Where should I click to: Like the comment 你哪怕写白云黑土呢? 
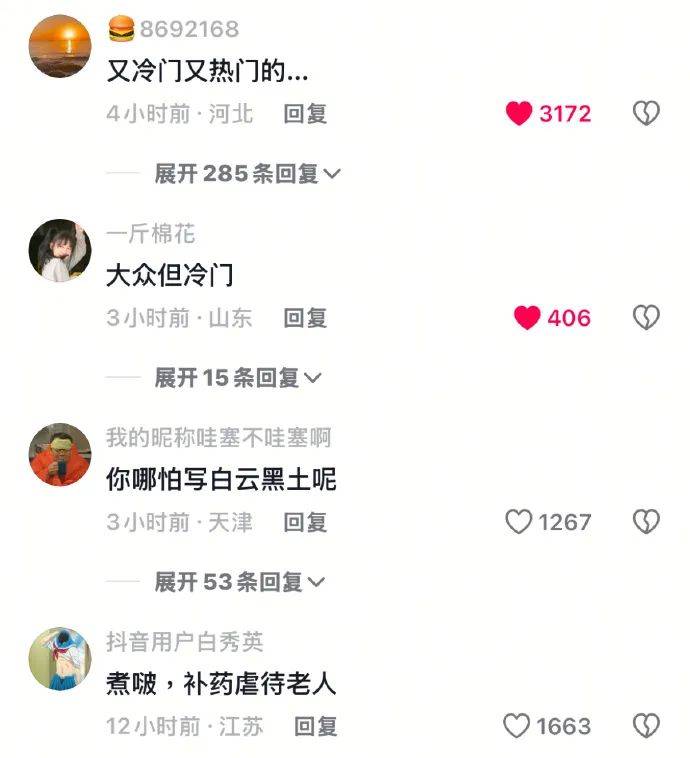click(x=519, y=522)
